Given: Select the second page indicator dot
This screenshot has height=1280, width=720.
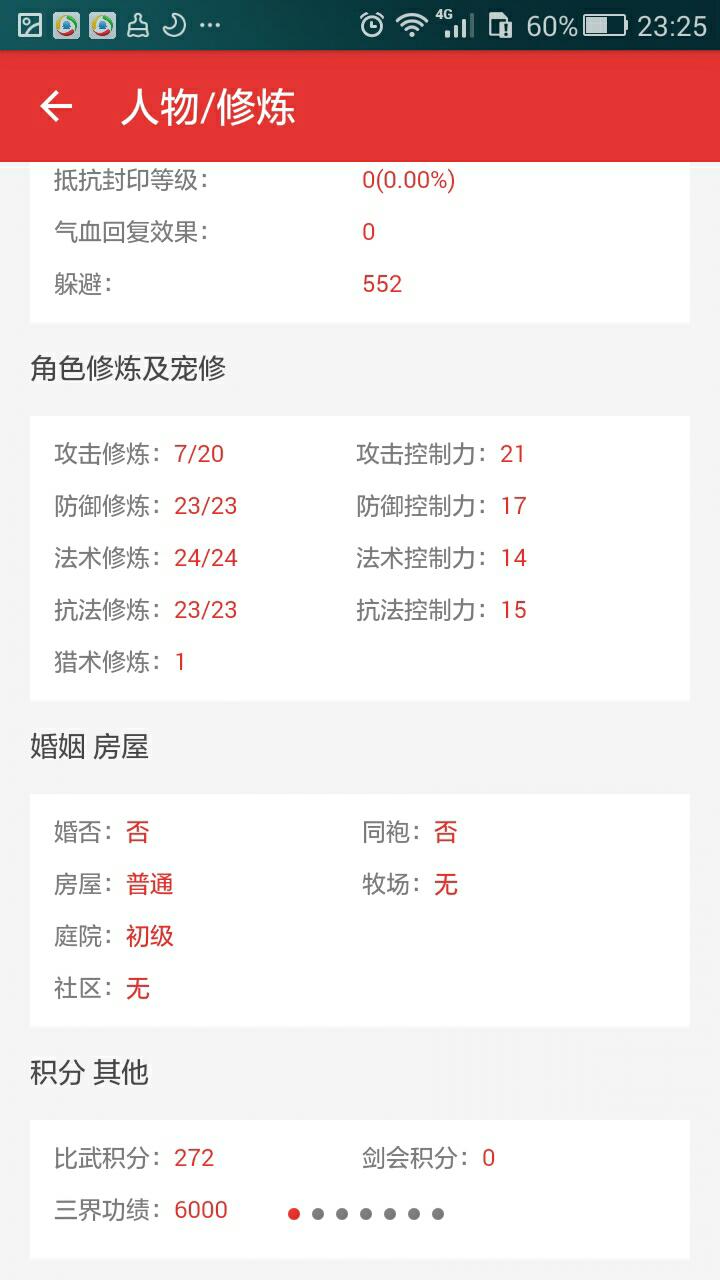Looking at the screenshot, I should tap(318, 1214).
